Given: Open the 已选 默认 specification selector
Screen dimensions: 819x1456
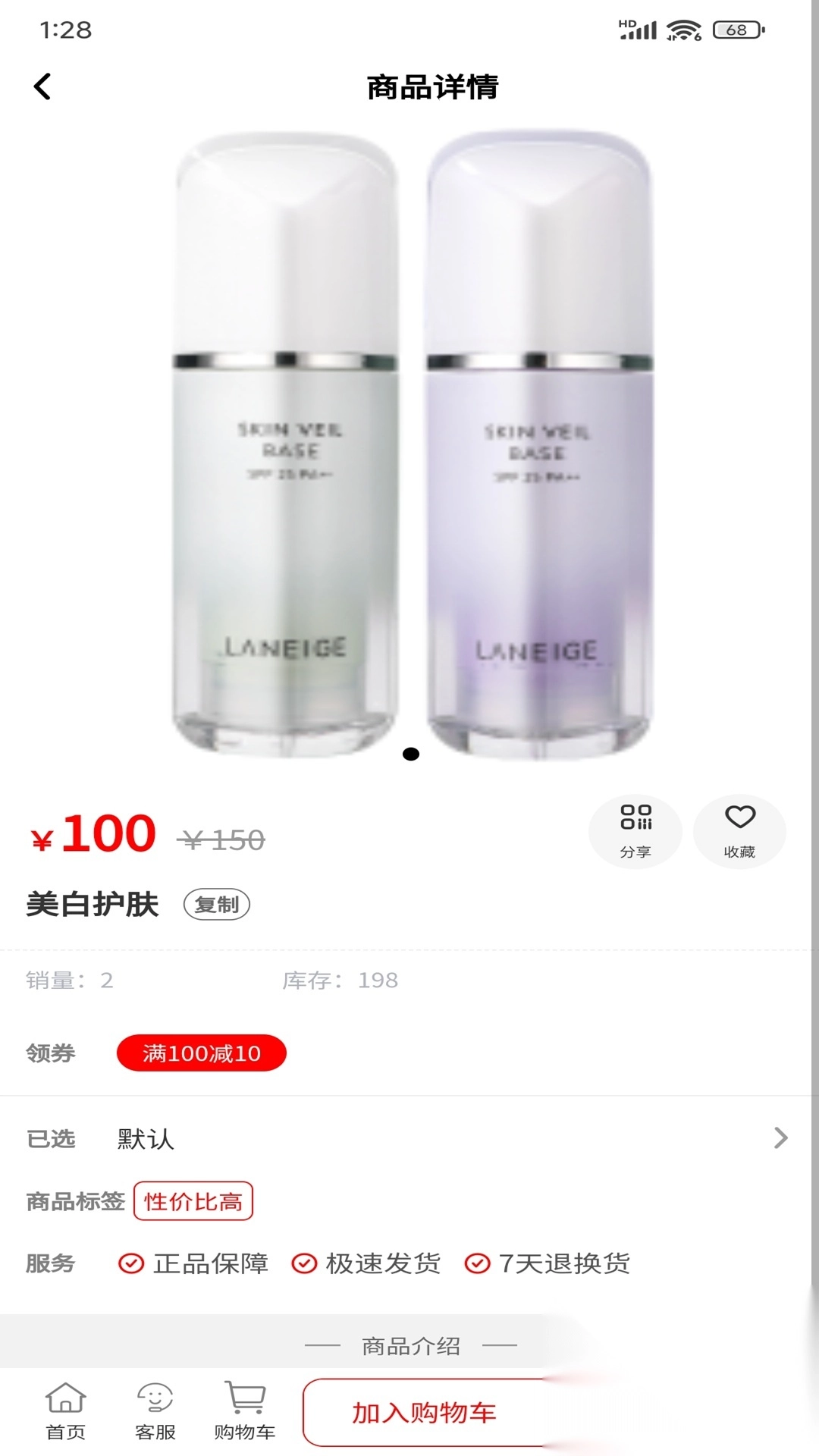Looking at the screenshot, I should (409, 1138).
